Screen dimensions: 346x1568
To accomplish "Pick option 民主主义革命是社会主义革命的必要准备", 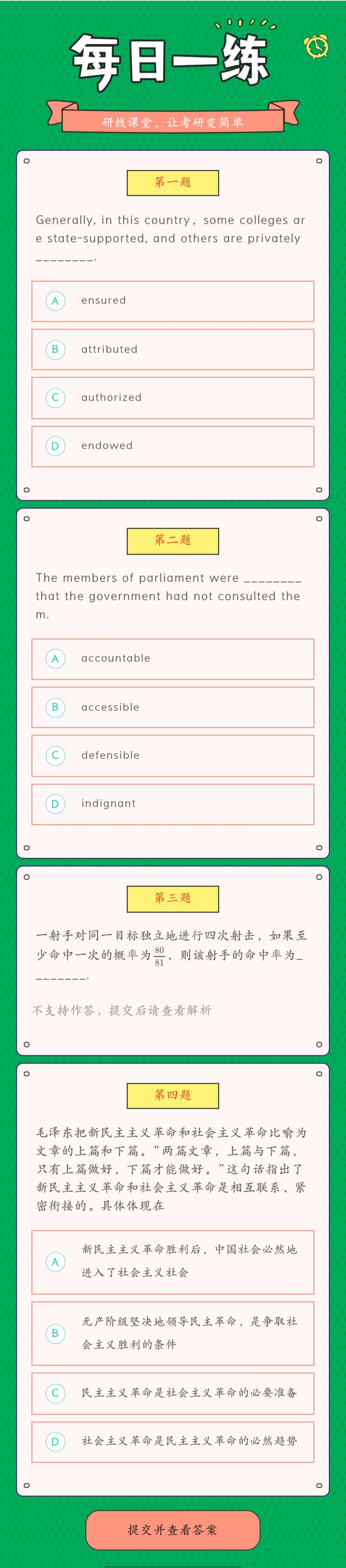I will pos(172,1393).
